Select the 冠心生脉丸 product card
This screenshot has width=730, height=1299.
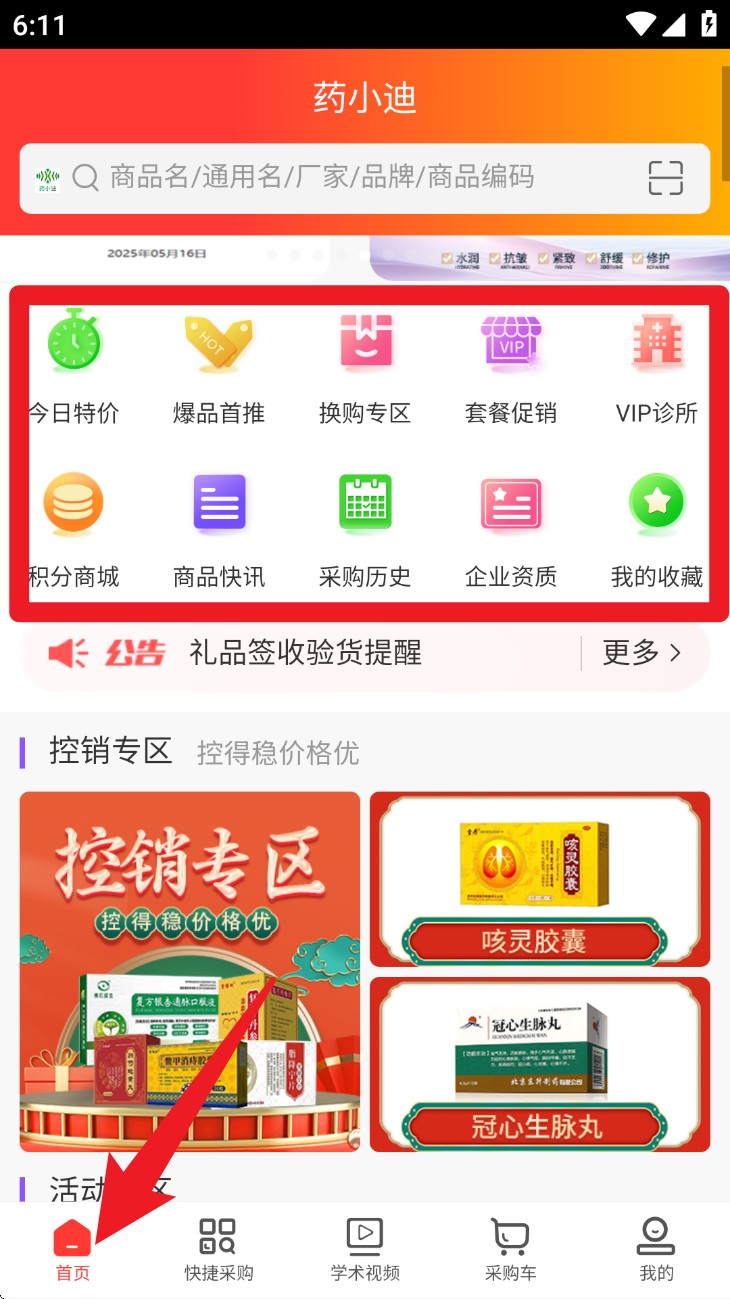coord(540,1064)
